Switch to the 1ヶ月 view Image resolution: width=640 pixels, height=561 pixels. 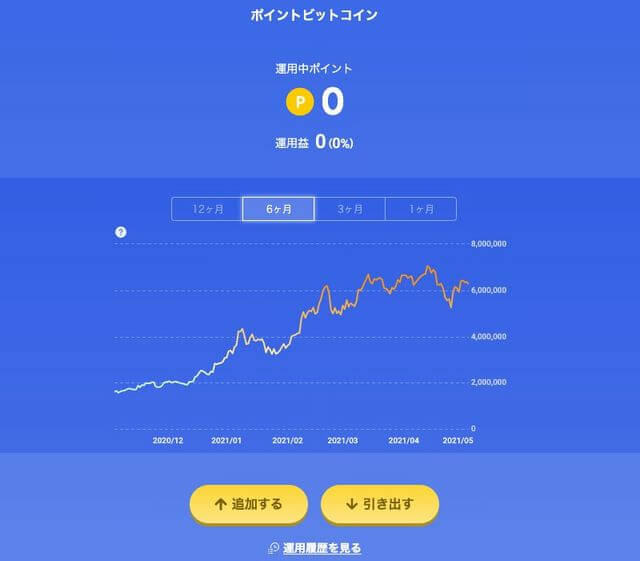tap(421, 209)
